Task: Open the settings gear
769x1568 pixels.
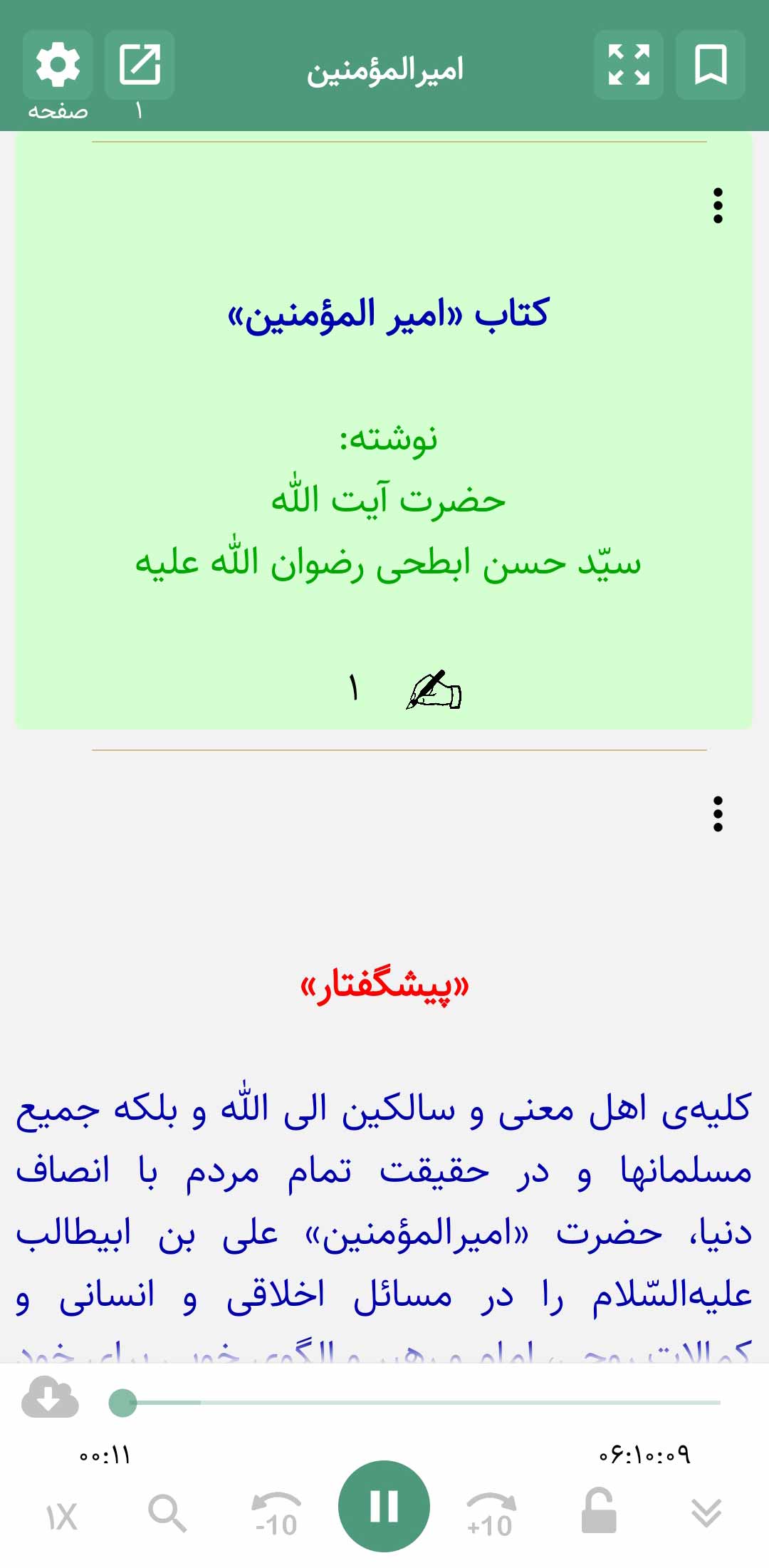Action: [x=58, y=65]
